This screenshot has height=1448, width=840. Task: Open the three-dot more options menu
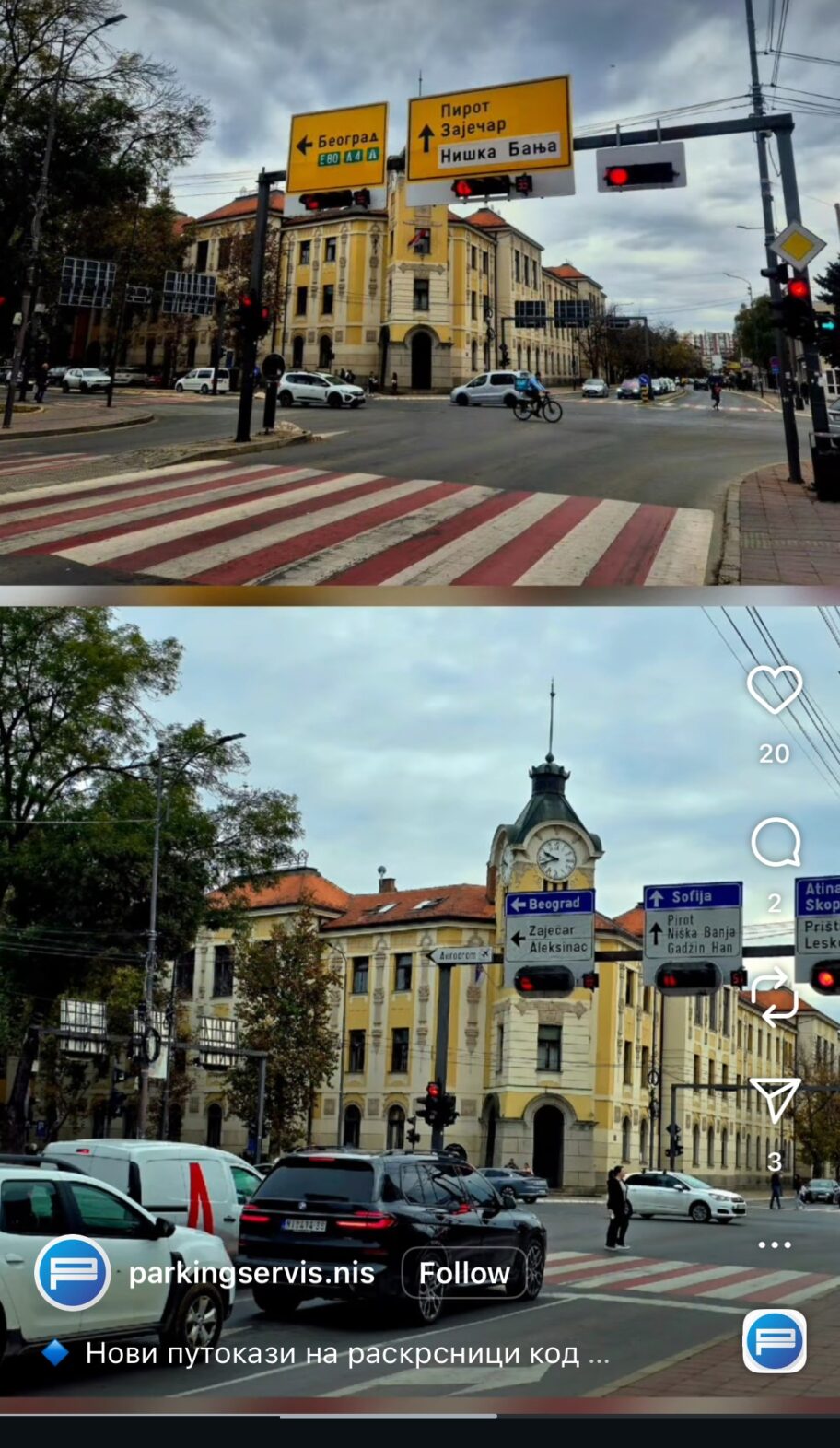pos(774,1244)
